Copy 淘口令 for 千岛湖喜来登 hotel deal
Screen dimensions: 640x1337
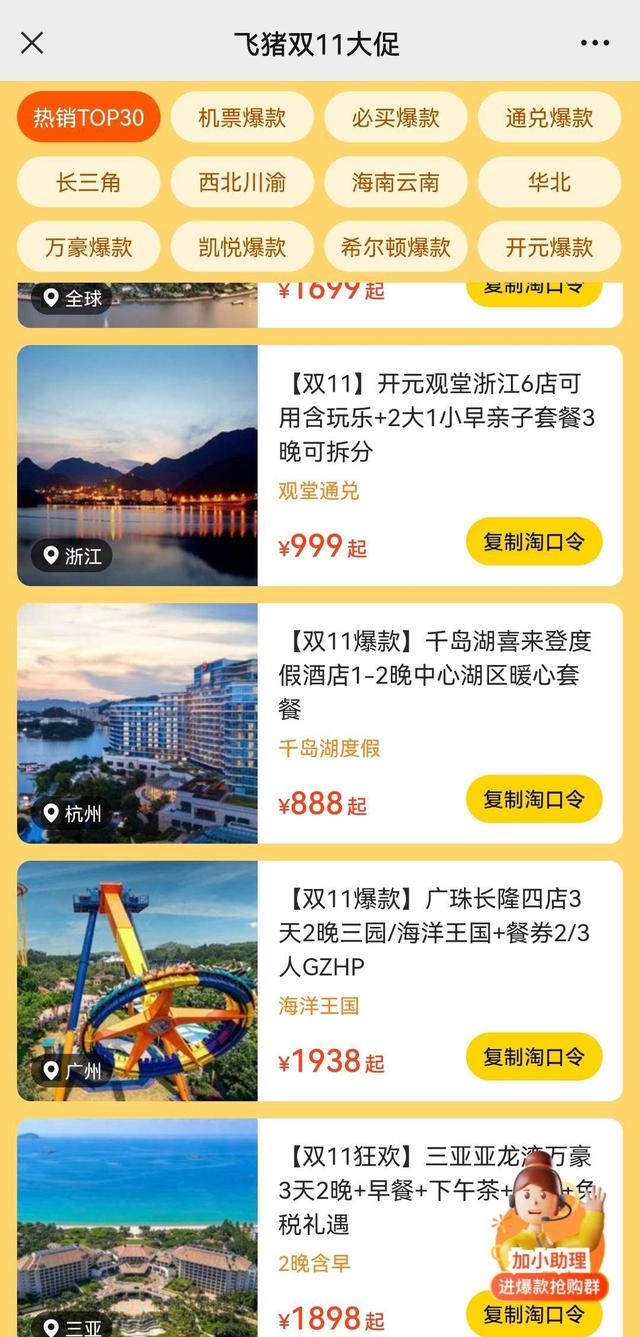534,799
